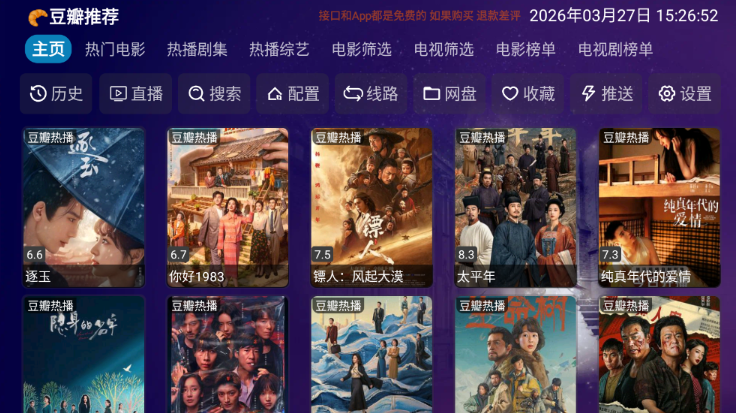Screen dimensions: 736x413
Task: Select the 热播剧集 tab
Action: [197, 49]
